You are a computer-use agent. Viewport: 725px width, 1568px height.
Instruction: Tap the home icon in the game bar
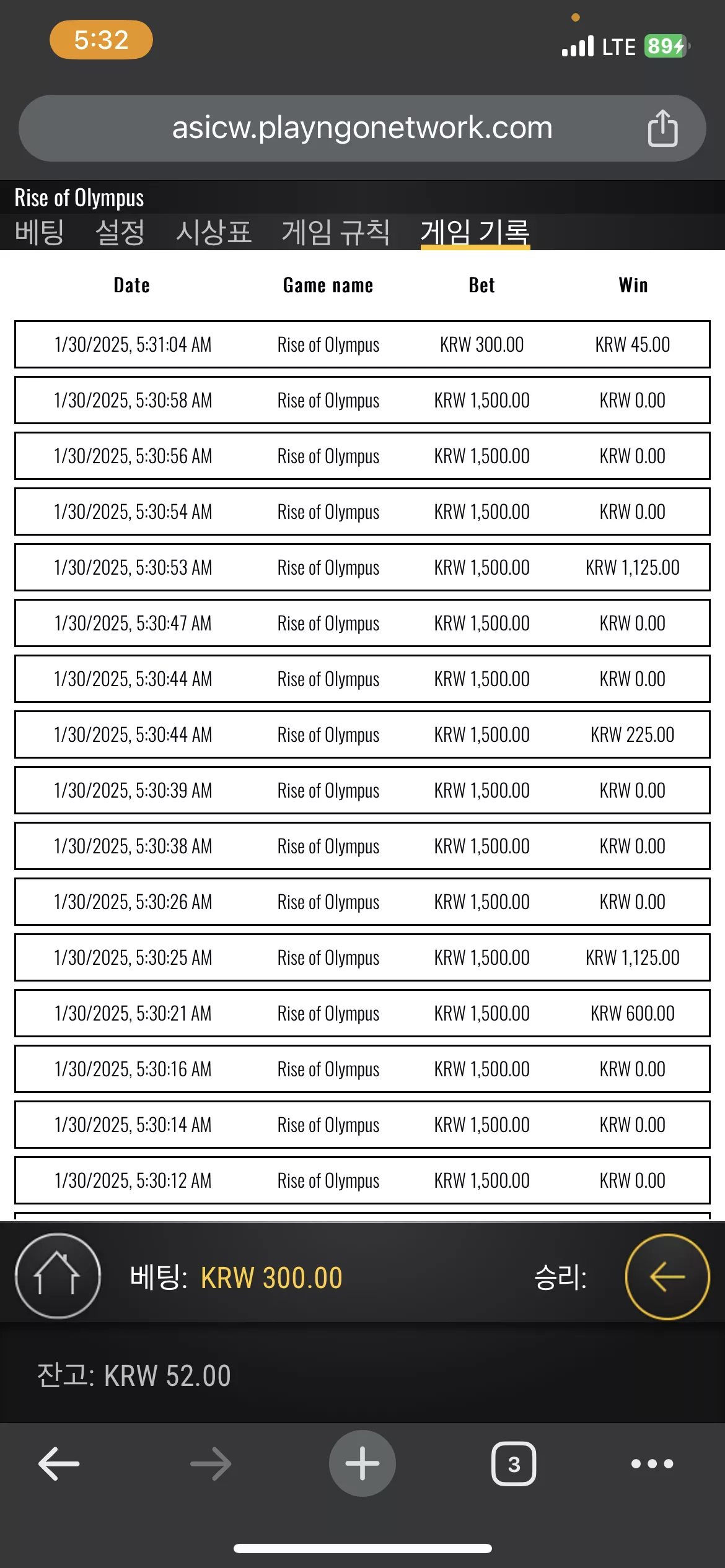(x=58, y=1276)
